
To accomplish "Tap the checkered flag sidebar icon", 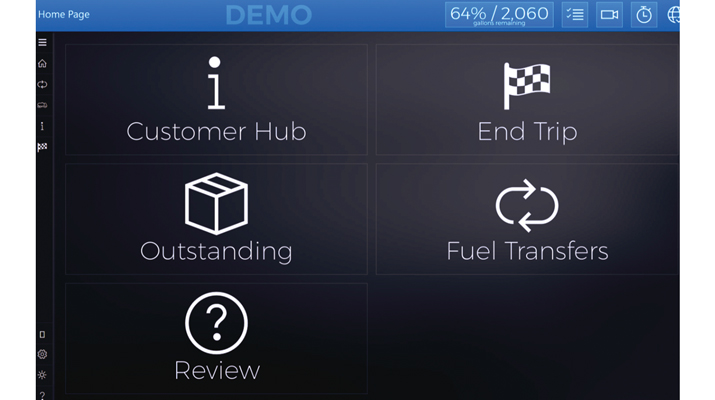I will tap(42, 147).
